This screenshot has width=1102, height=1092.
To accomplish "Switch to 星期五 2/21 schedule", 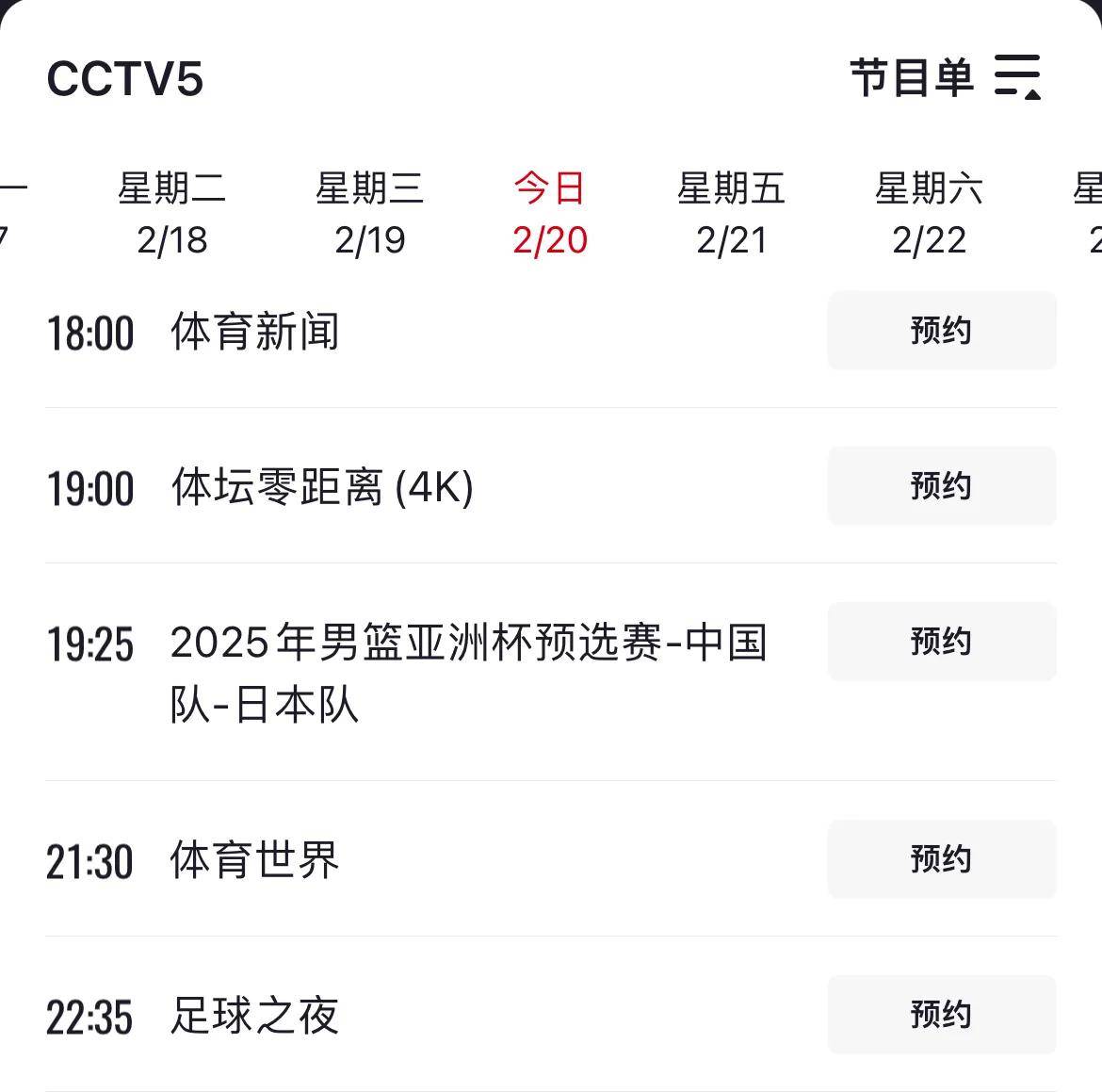I will click(731, 214).
